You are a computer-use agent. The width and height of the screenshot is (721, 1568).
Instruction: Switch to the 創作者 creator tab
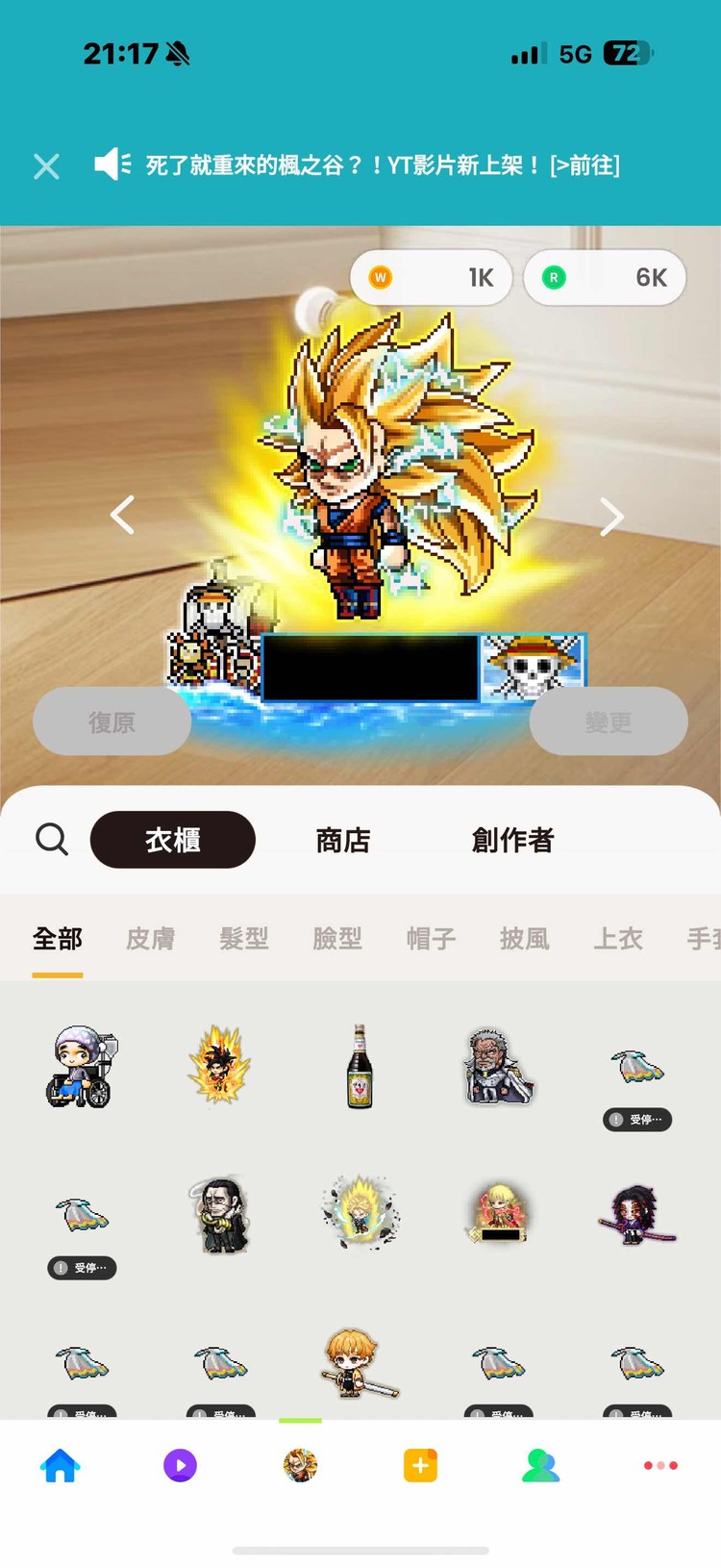(512, 840)
